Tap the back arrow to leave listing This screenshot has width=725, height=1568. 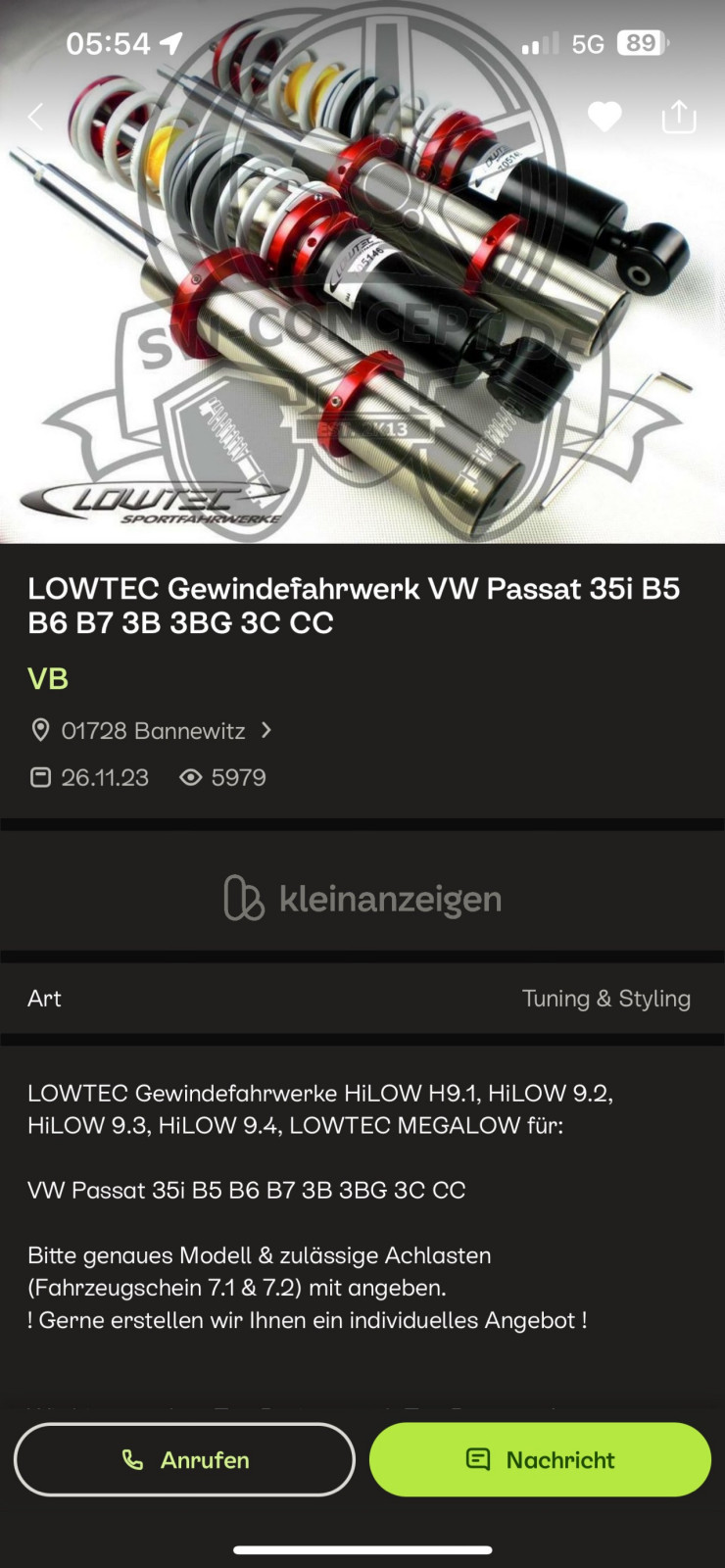point(35,116)
